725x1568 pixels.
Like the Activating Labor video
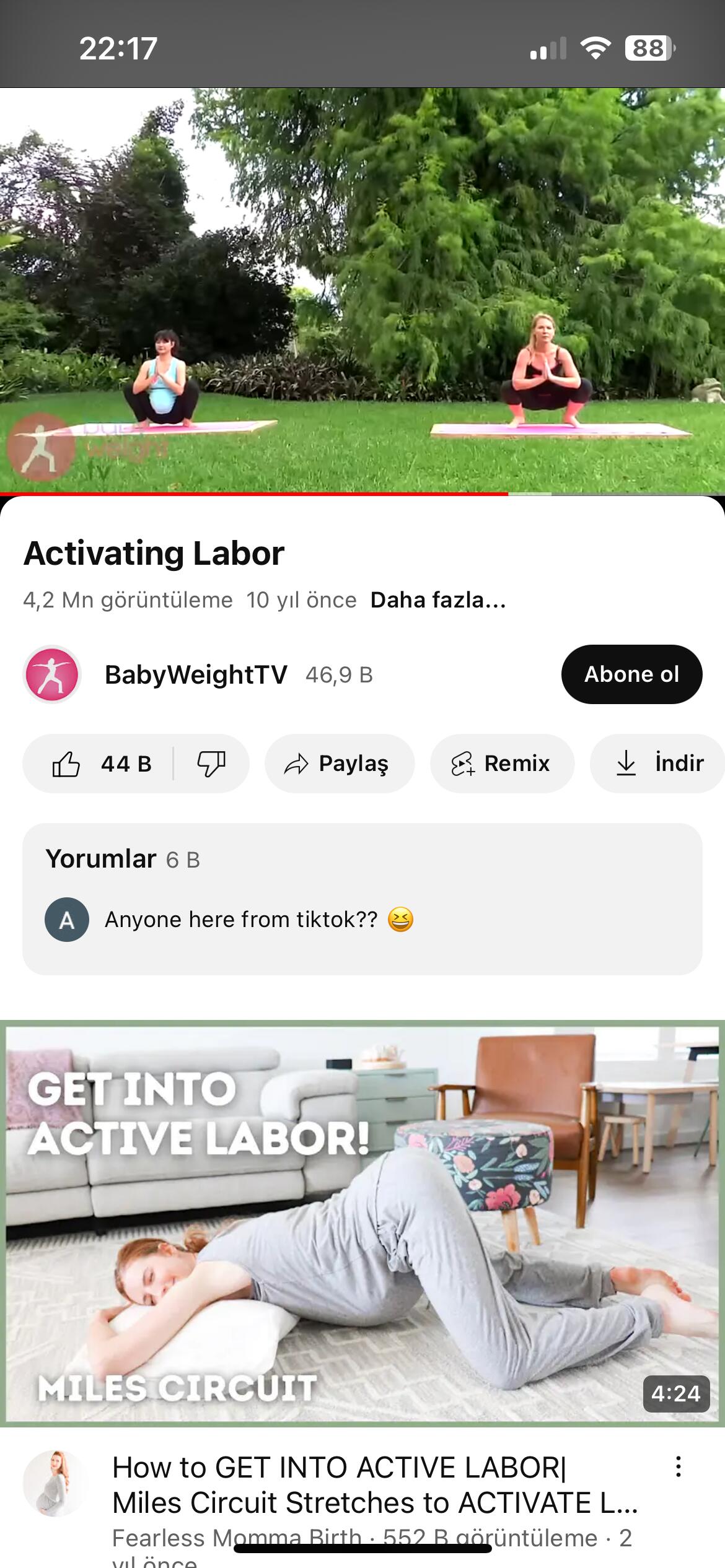coord(99,764)
